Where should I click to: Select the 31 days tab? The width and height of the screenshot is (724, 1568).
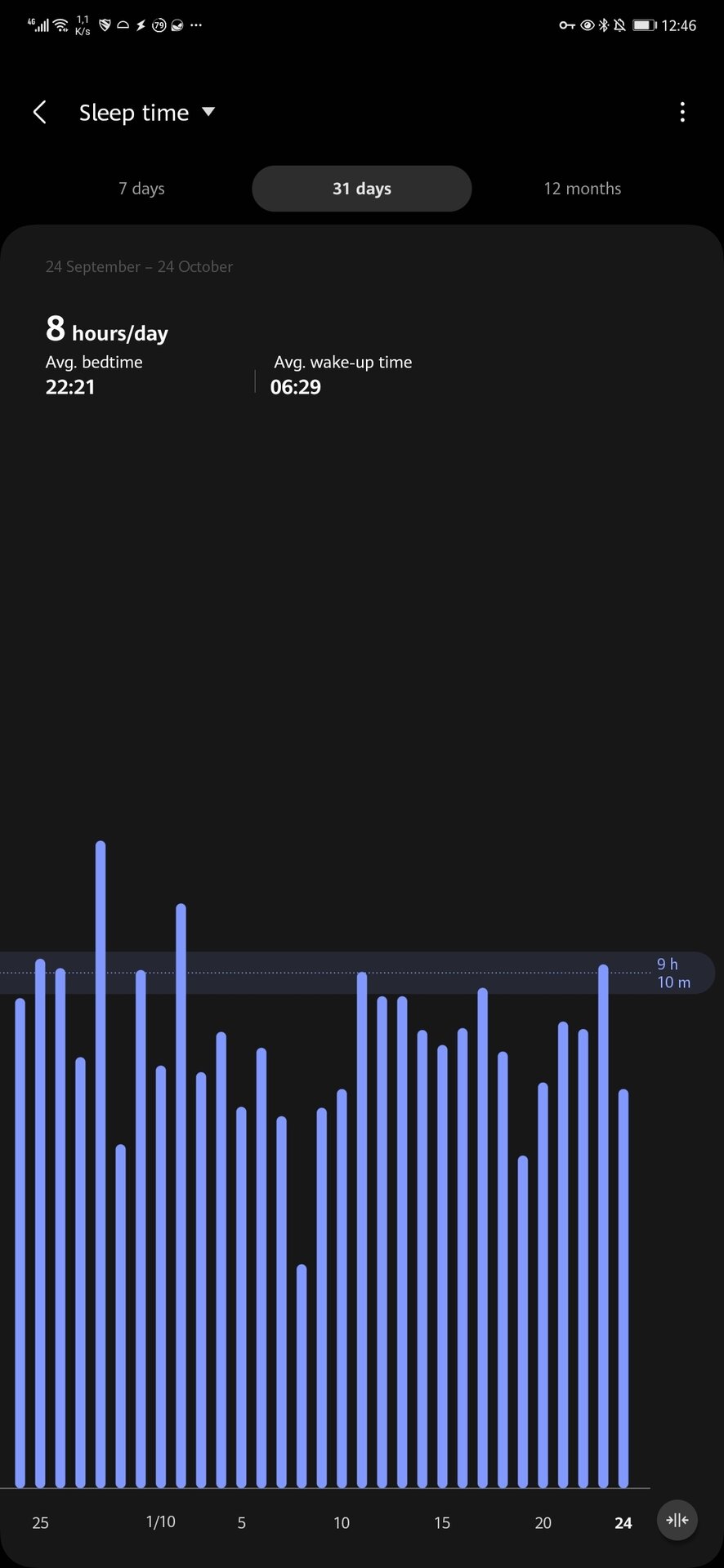pyautogui.click(x=361, y=189)
